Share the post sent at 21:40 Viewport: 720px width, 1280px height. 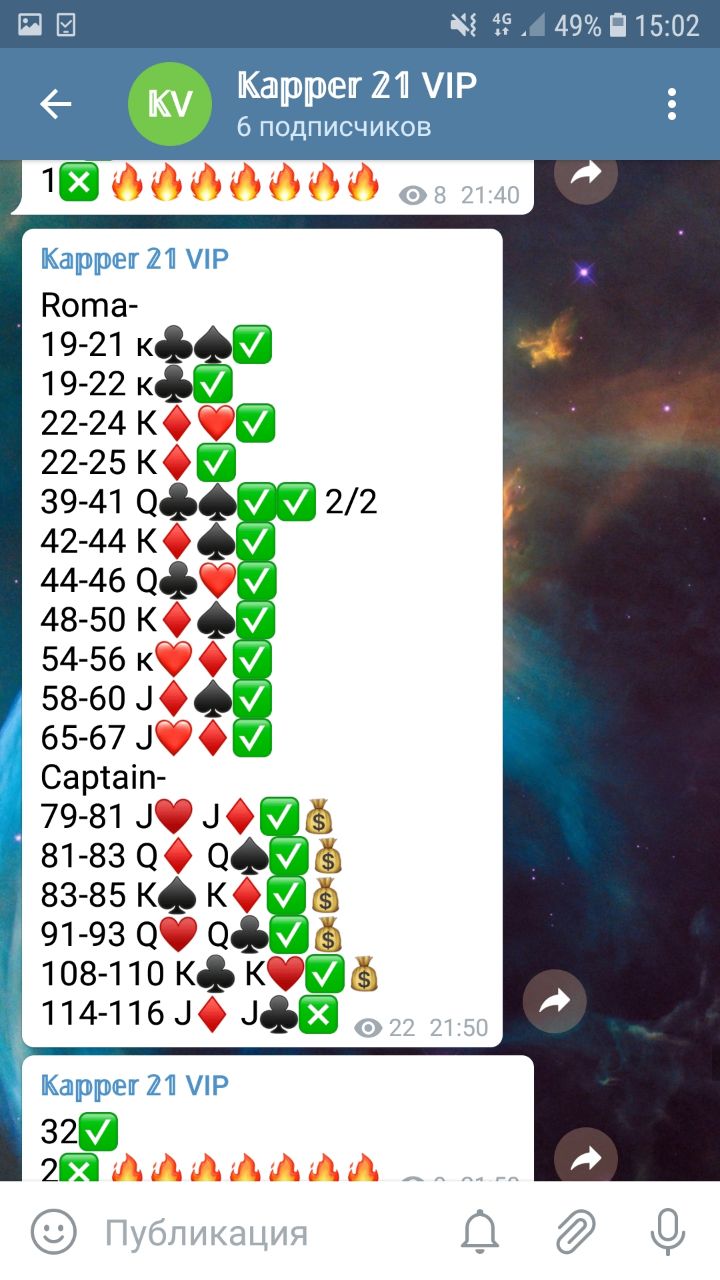coord(585,175)
